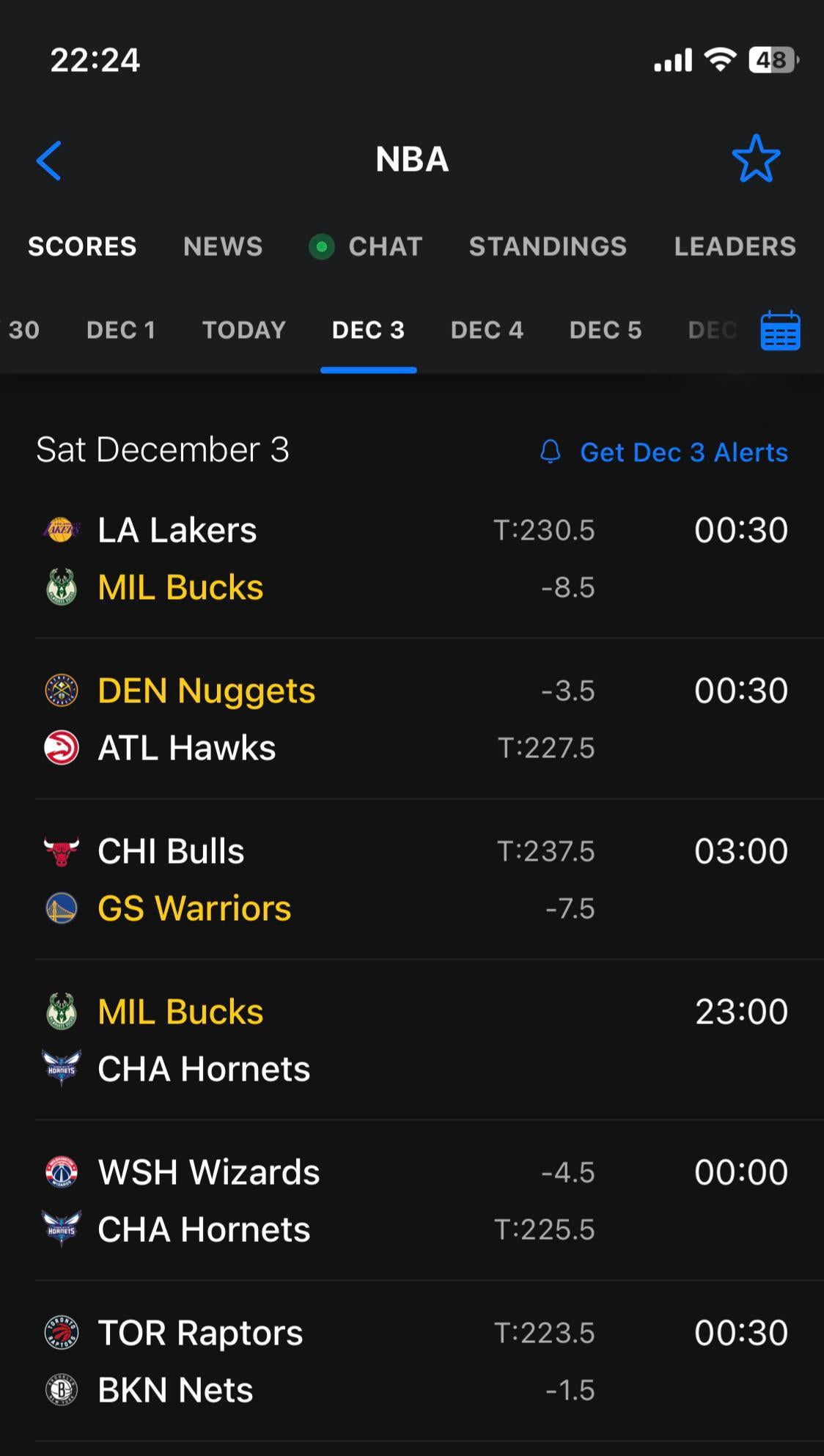Image resolution: width=824 pixels, height=1456 pixels.
Task: View the Bulls vs Warriors game
Action: point(412,880)
